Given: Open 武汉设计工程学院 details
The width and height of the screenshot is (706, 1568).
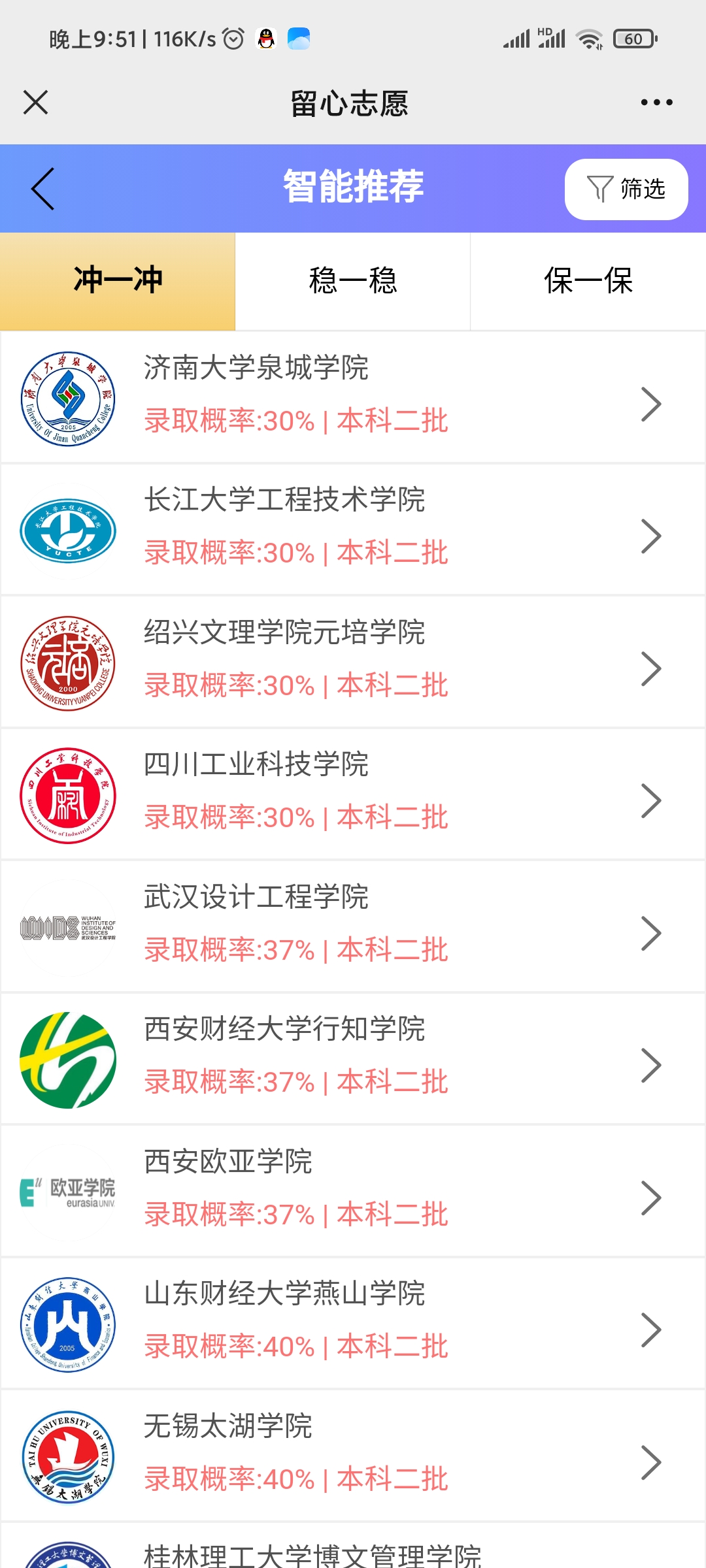Looking at the screenshot, I should point(353,926).
